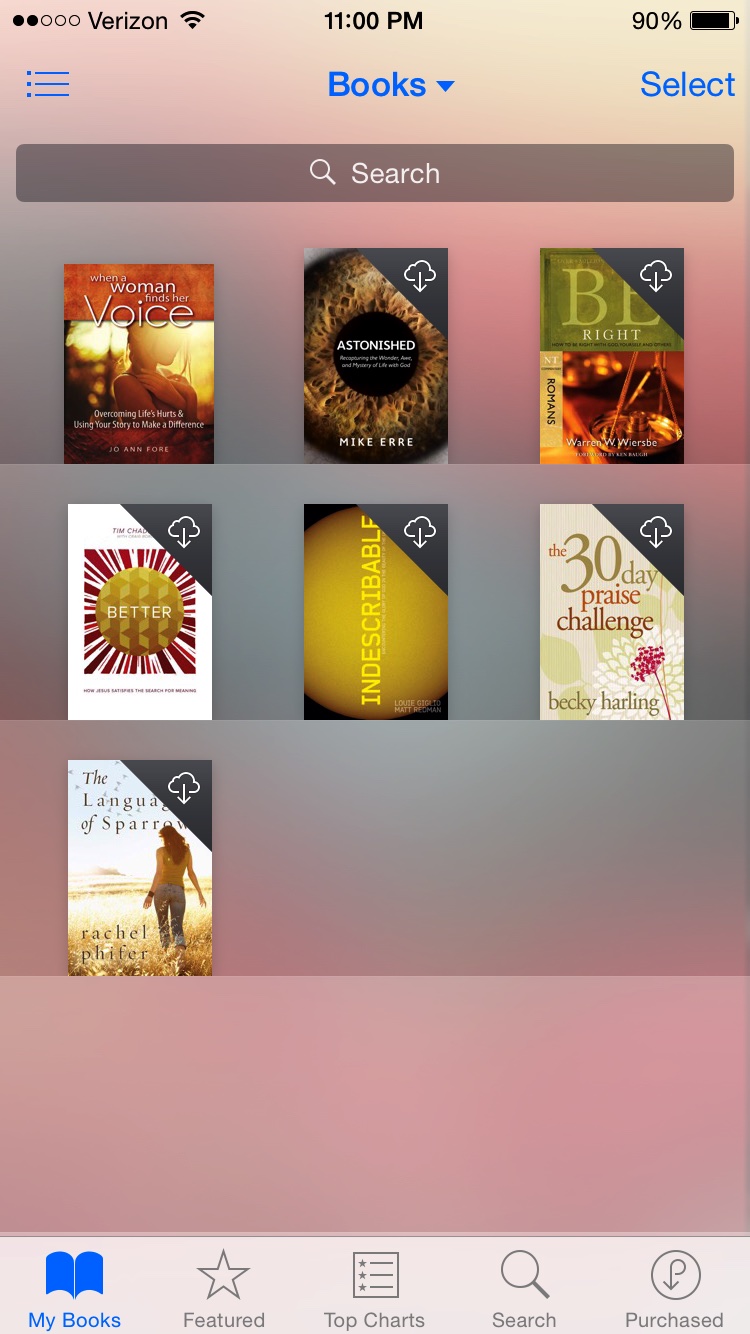Open When a Woman Finds Her Voice
This screenshot has width=750, height=1334.
[x=139, y=363]
